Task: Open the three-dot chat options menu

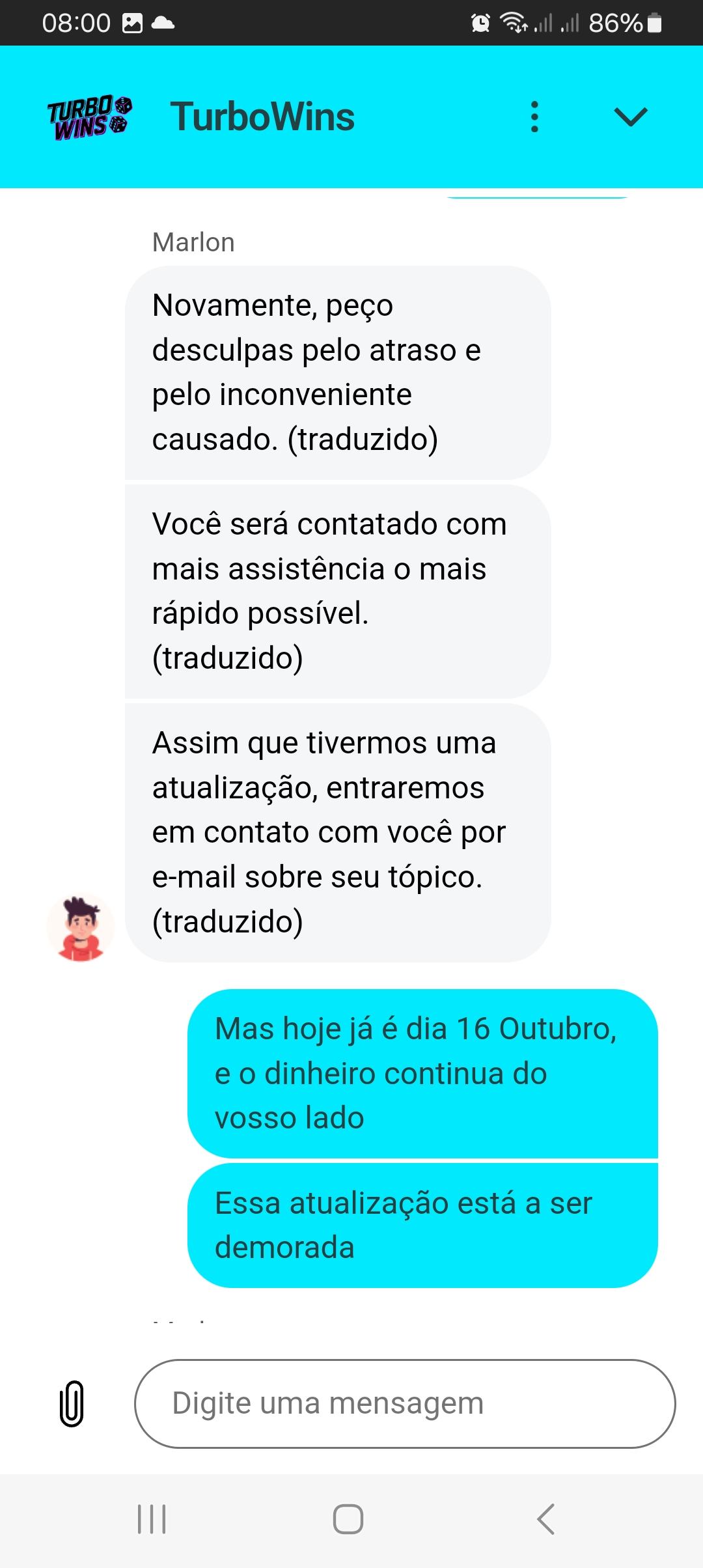Action: click(534, 117)
